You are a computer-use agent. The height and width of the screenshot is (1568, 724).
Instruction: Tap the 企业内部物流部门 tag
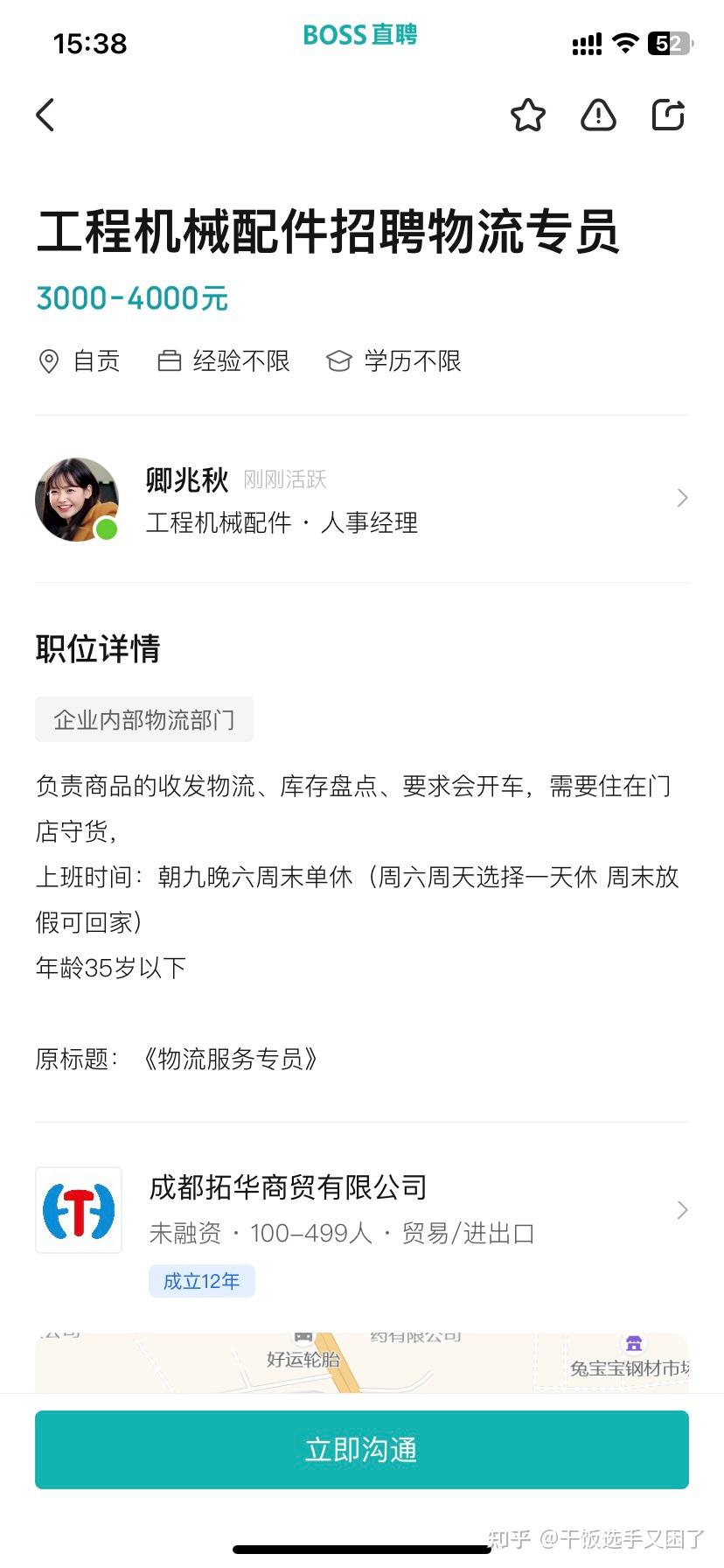pyautogui.click(x=144, y=719)
